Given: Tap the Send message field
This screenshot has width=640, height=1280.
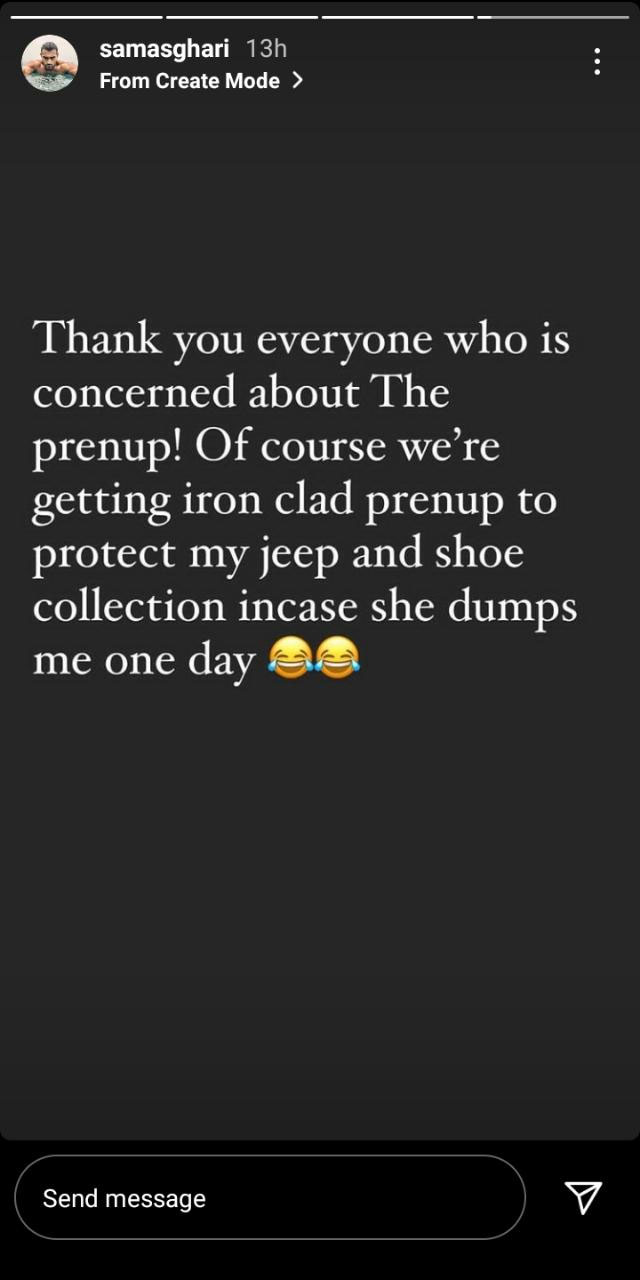Looking at the screenshot, I should [270, 1197].
